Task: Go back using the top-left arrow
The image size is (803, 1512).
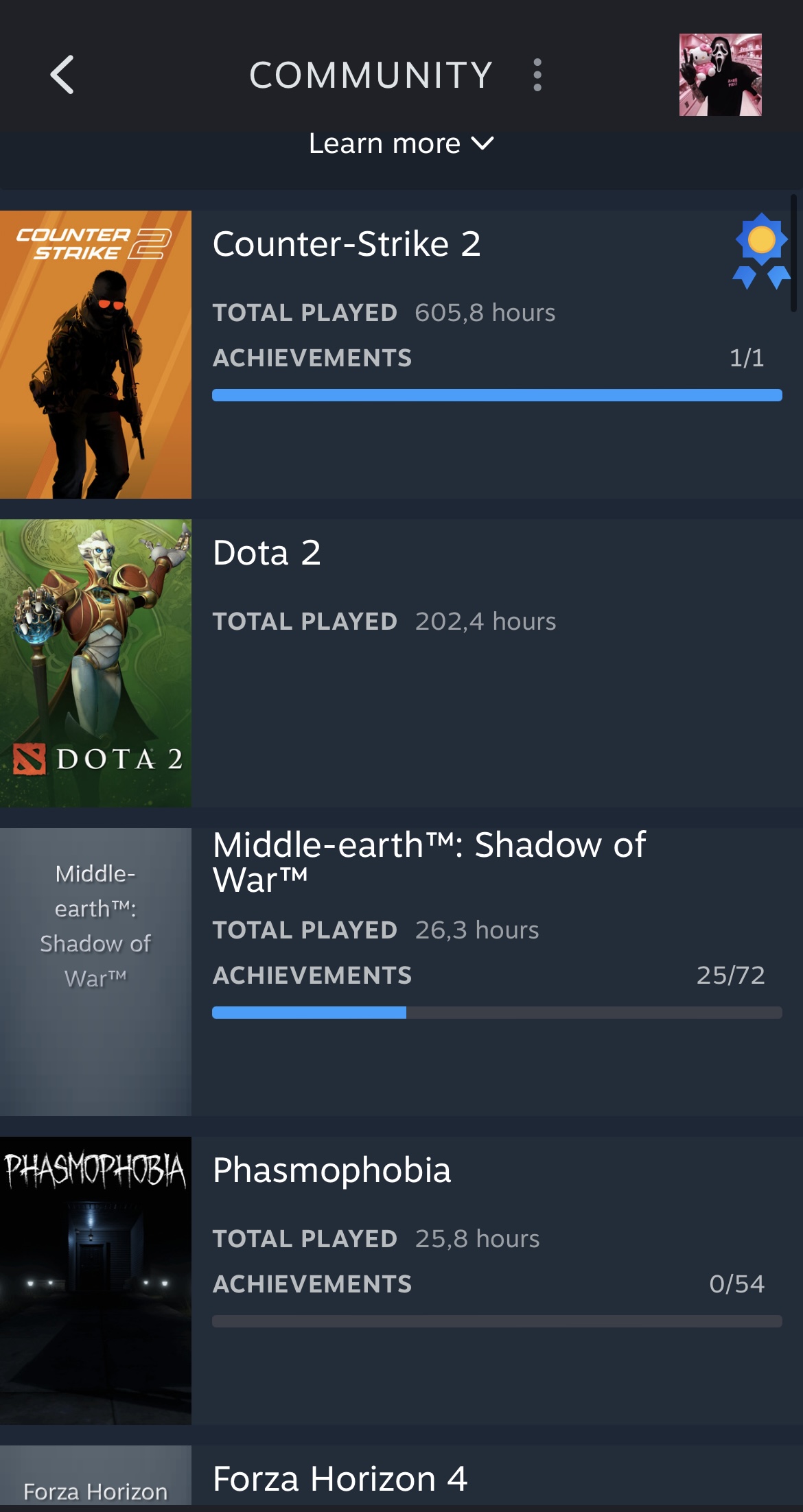Action: (62, 75)
